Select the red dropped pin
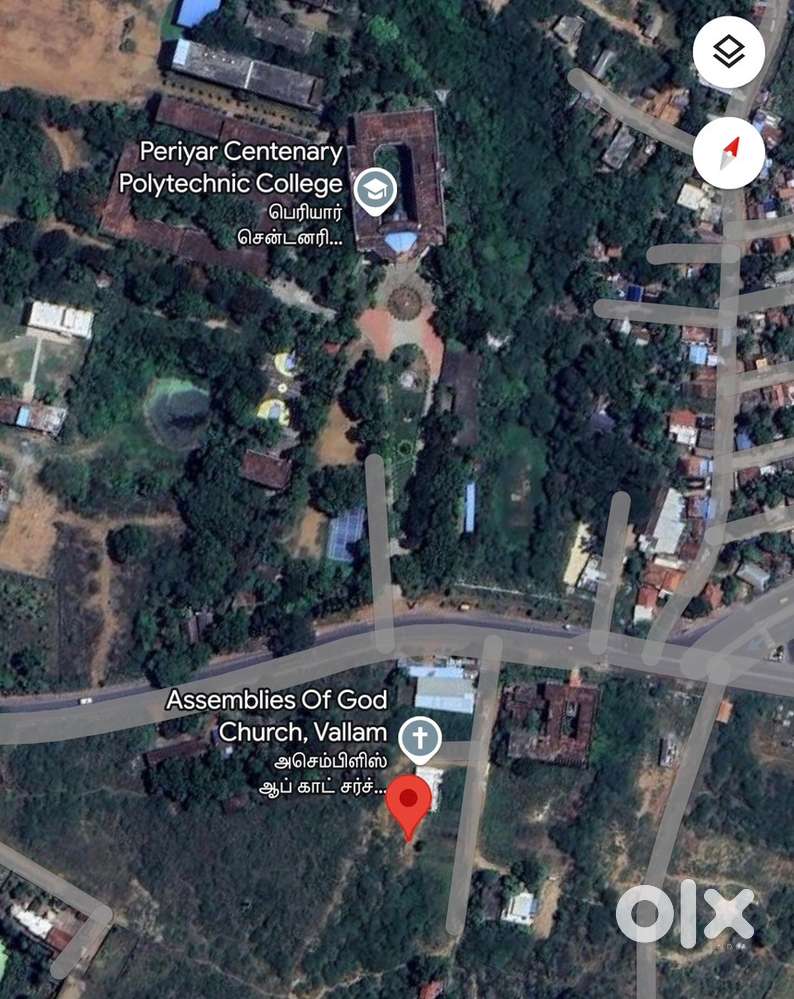The height and width of the screenshot is (999, 794). pos(408,807)
